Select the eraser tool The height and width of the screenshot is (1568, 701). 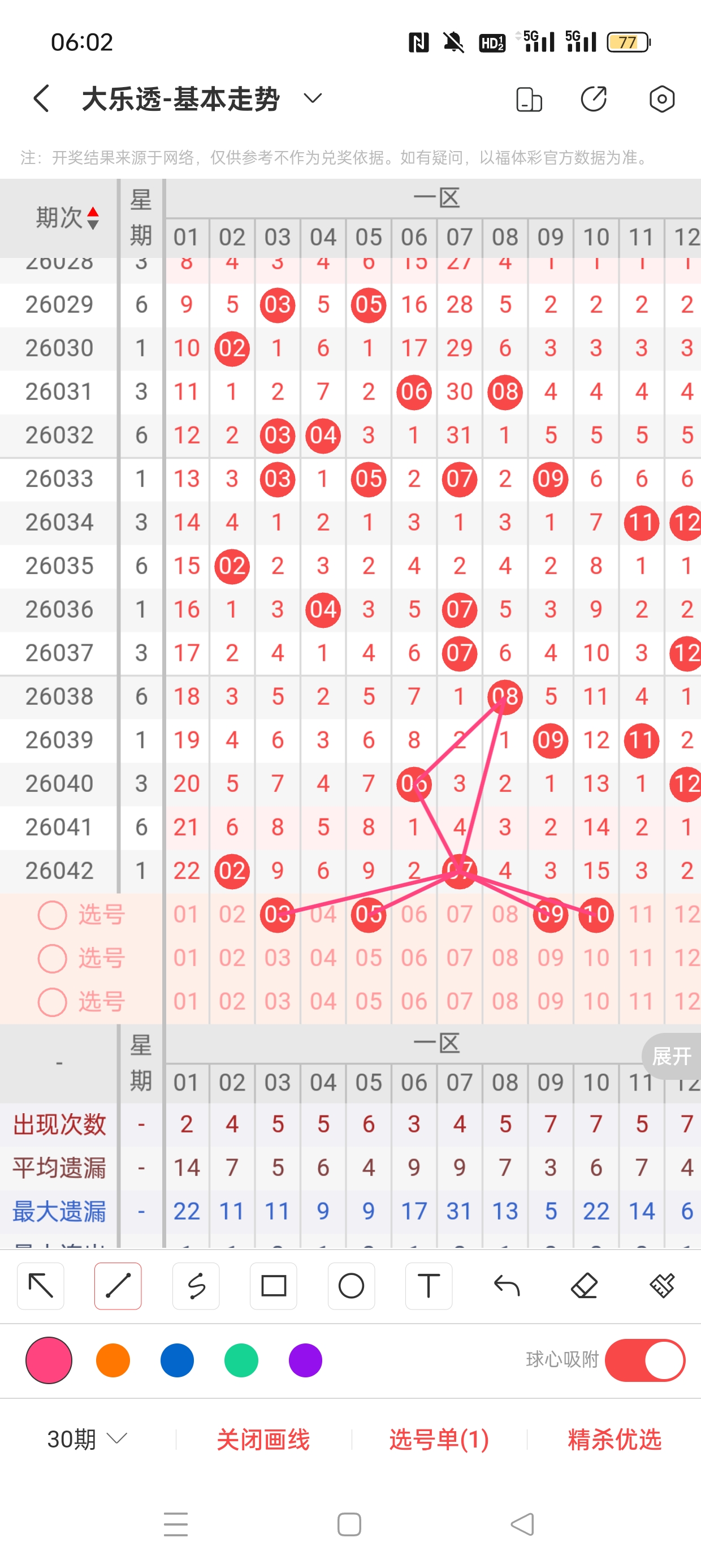[584, 1286]
